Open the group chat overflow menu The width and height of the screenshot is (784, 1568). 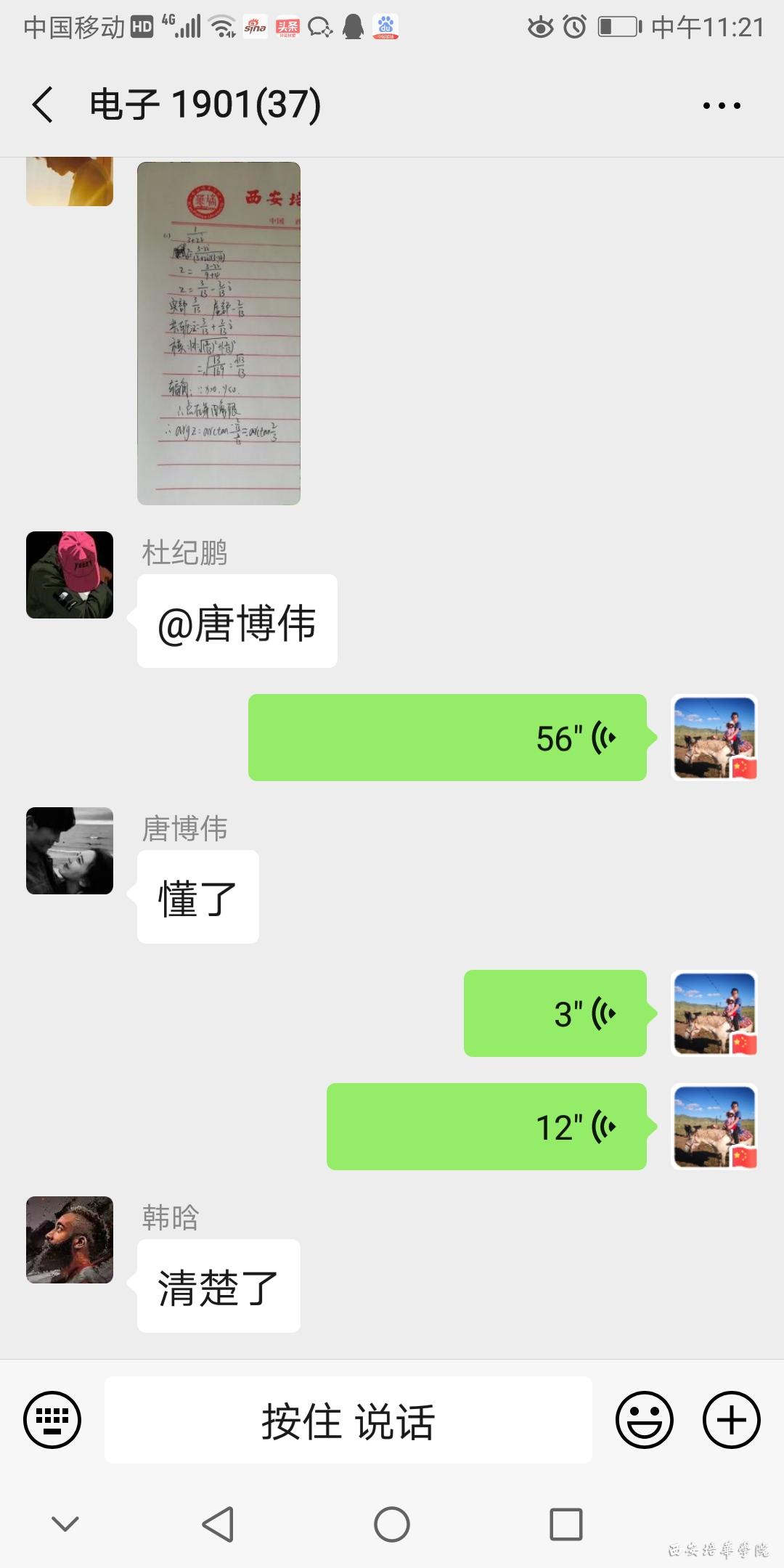[x=722, y=106]
